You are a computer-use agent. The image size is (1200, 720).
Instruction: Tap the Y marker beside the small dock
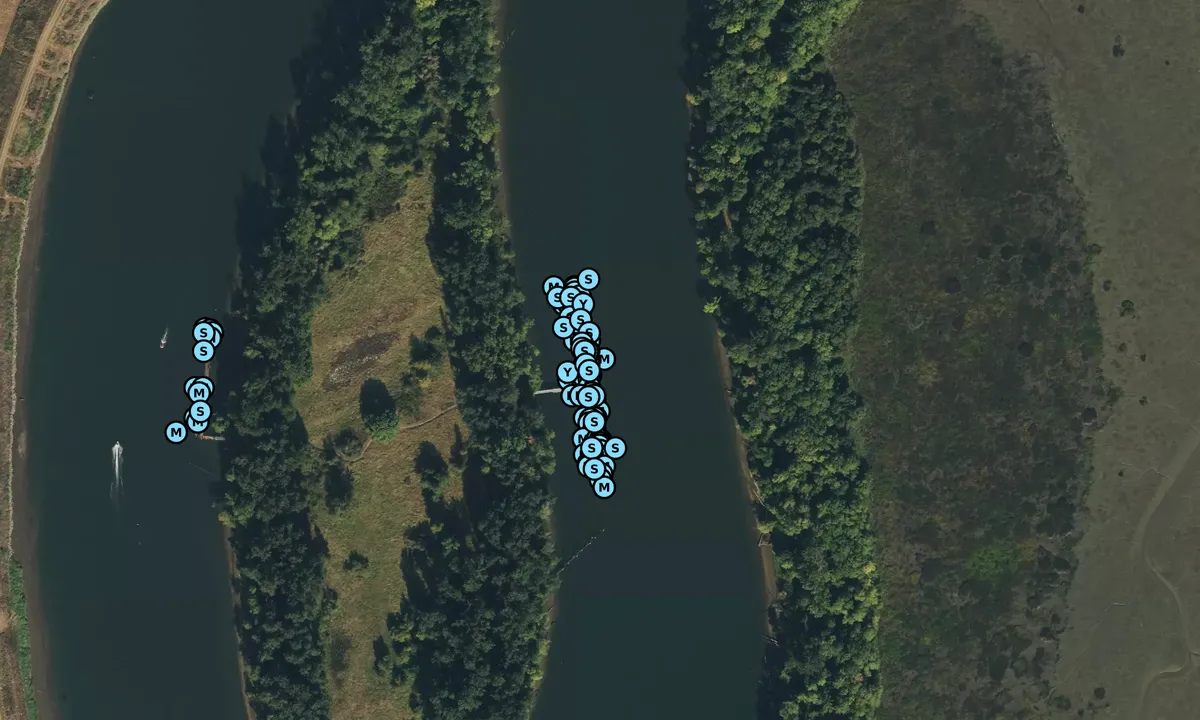coord(567,373)
